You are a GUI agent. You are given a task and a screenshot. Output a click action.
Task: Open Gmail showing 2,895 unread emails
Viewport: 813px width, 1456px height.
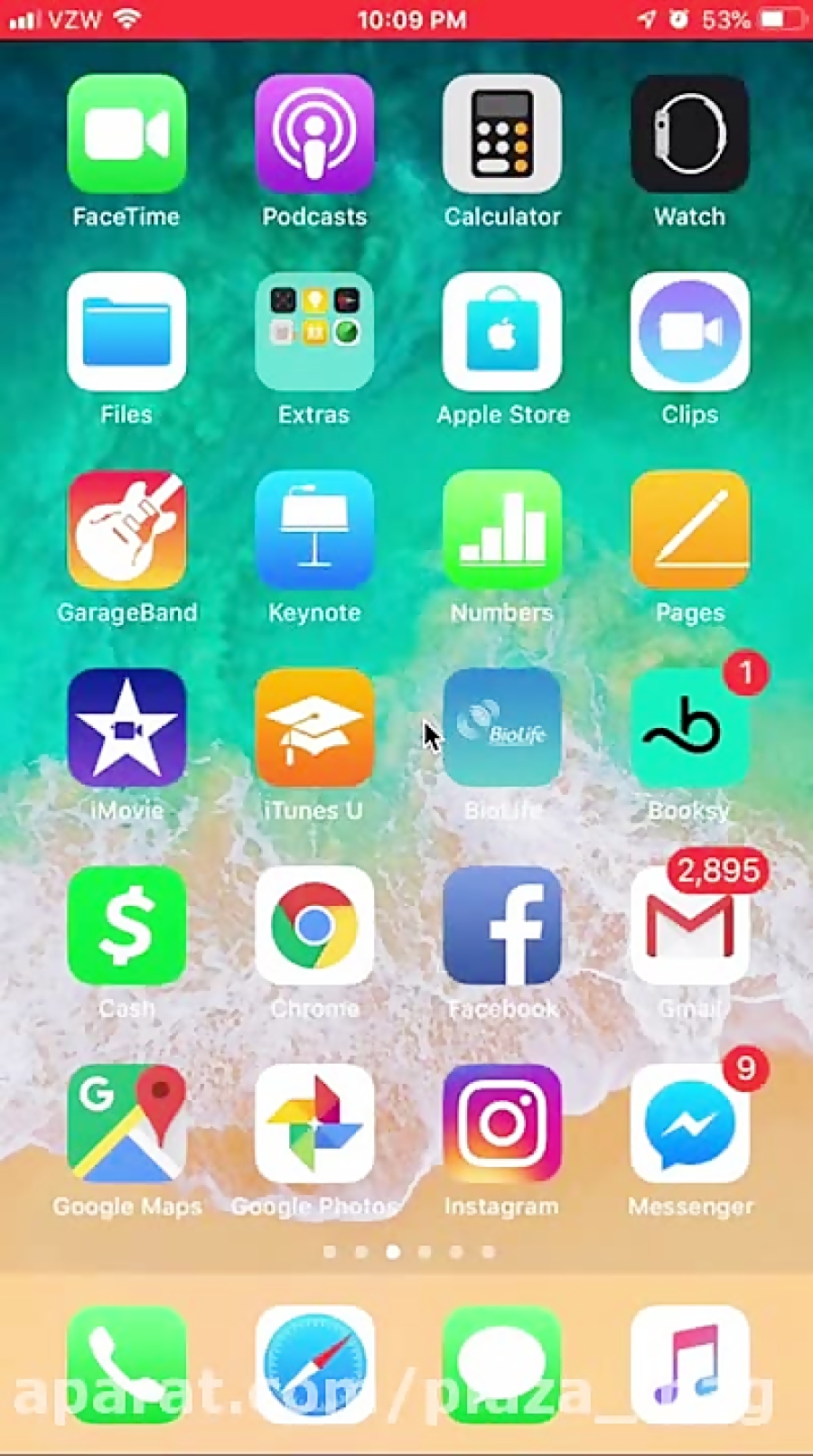689,925
